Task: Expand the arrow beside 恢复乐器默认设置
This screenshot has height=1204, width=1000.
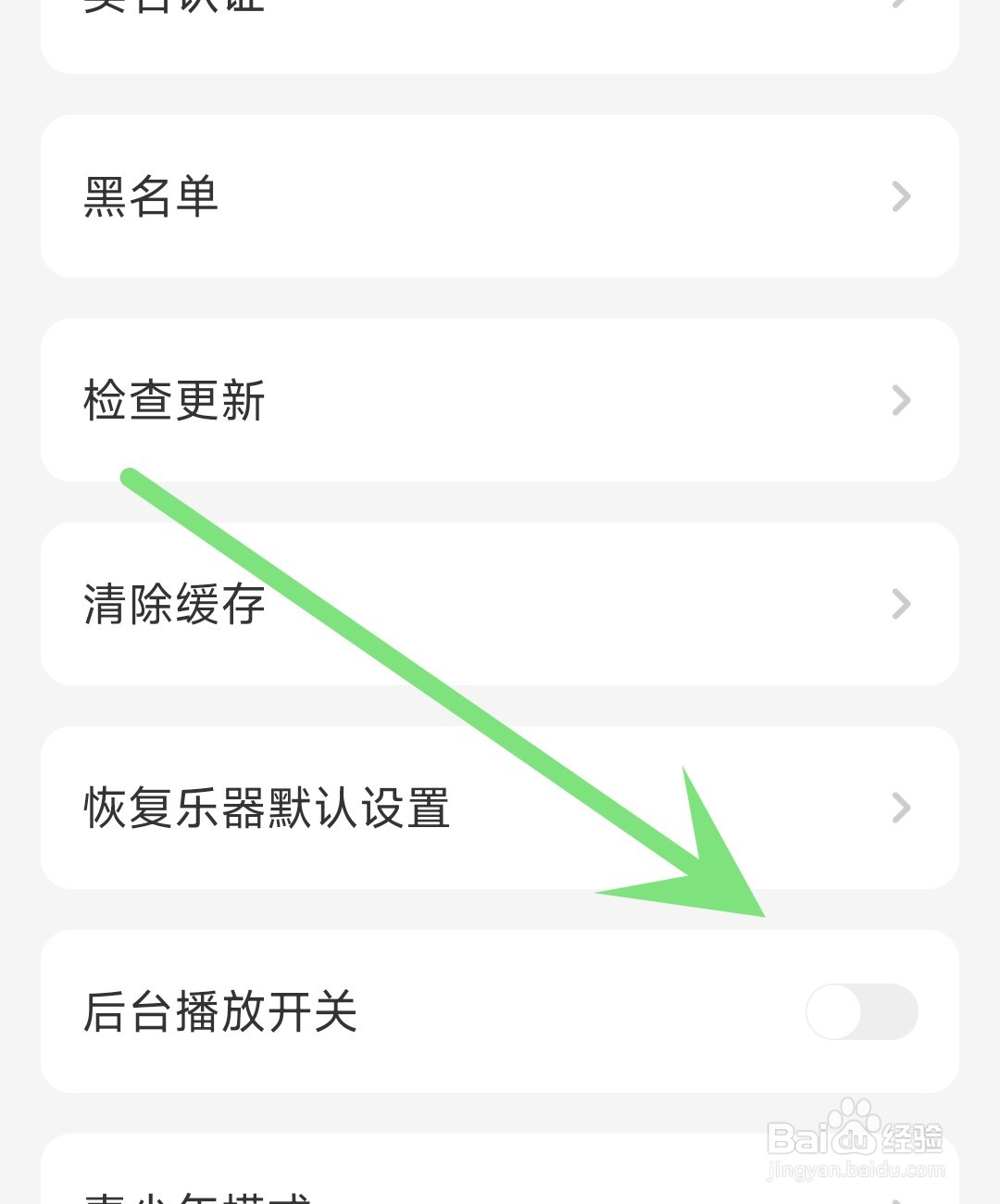Action: point(899,808)
